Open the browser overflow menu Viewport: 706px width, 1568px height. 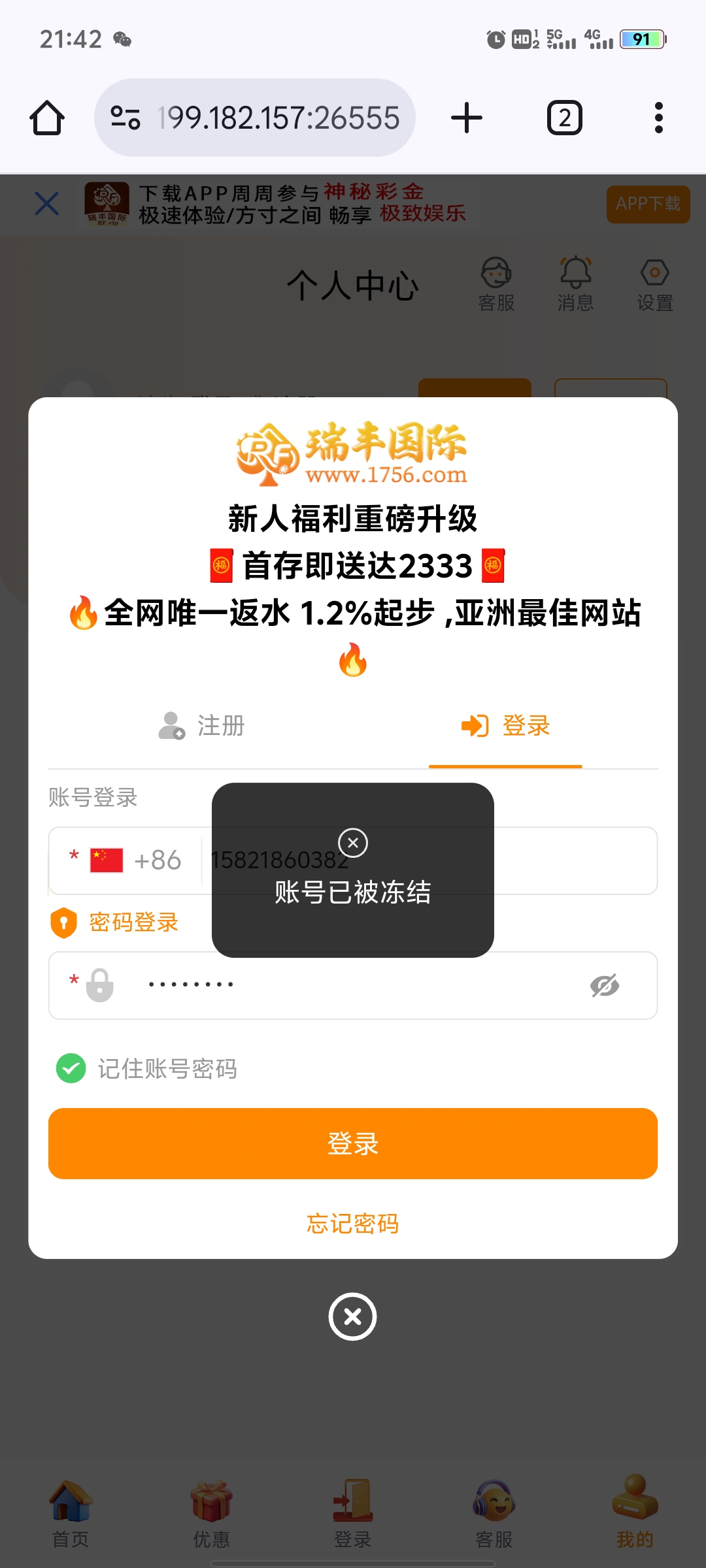(x=658, y=118)
